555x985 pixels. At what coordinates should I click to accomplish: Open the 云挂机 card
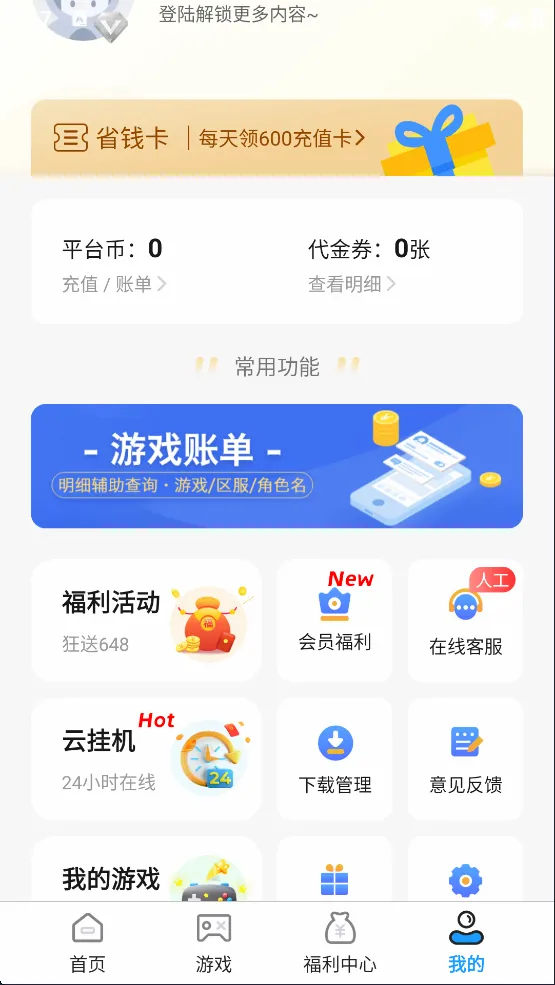click(x=146, y=759)
